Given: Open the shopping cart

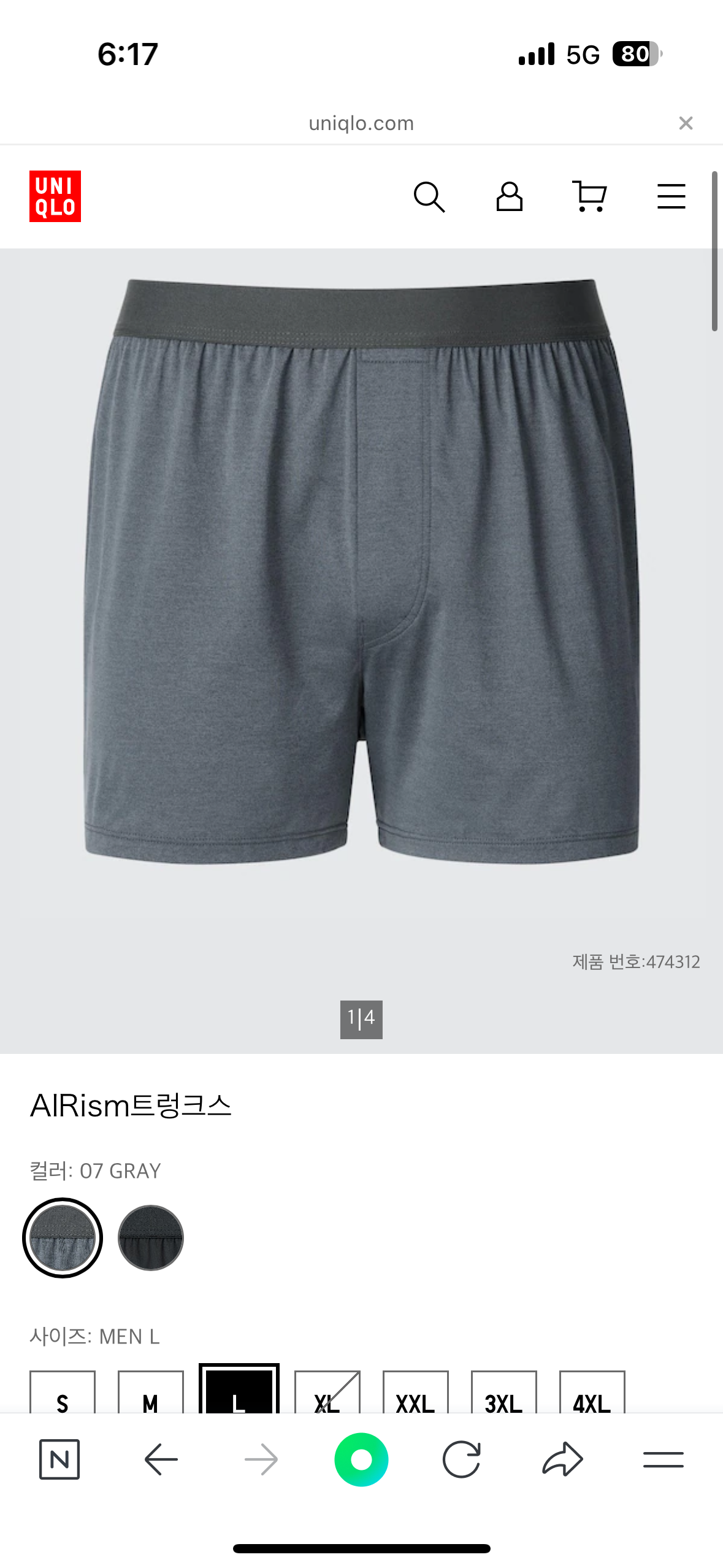Looking at the screenshot, I should coord(589,197).
